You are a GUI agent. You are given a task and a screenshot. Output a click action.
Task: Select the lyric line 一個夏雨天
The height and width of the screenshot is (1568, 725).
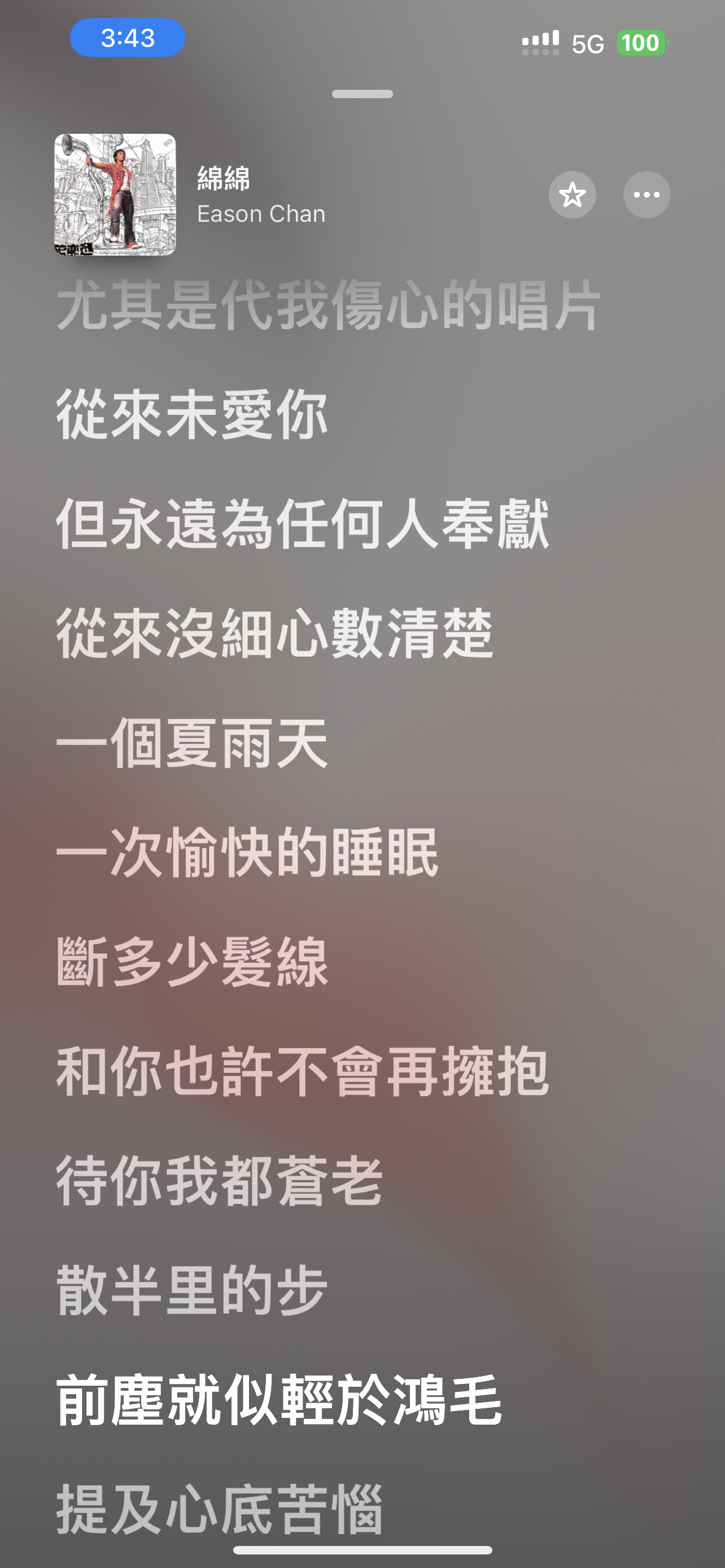193,744
